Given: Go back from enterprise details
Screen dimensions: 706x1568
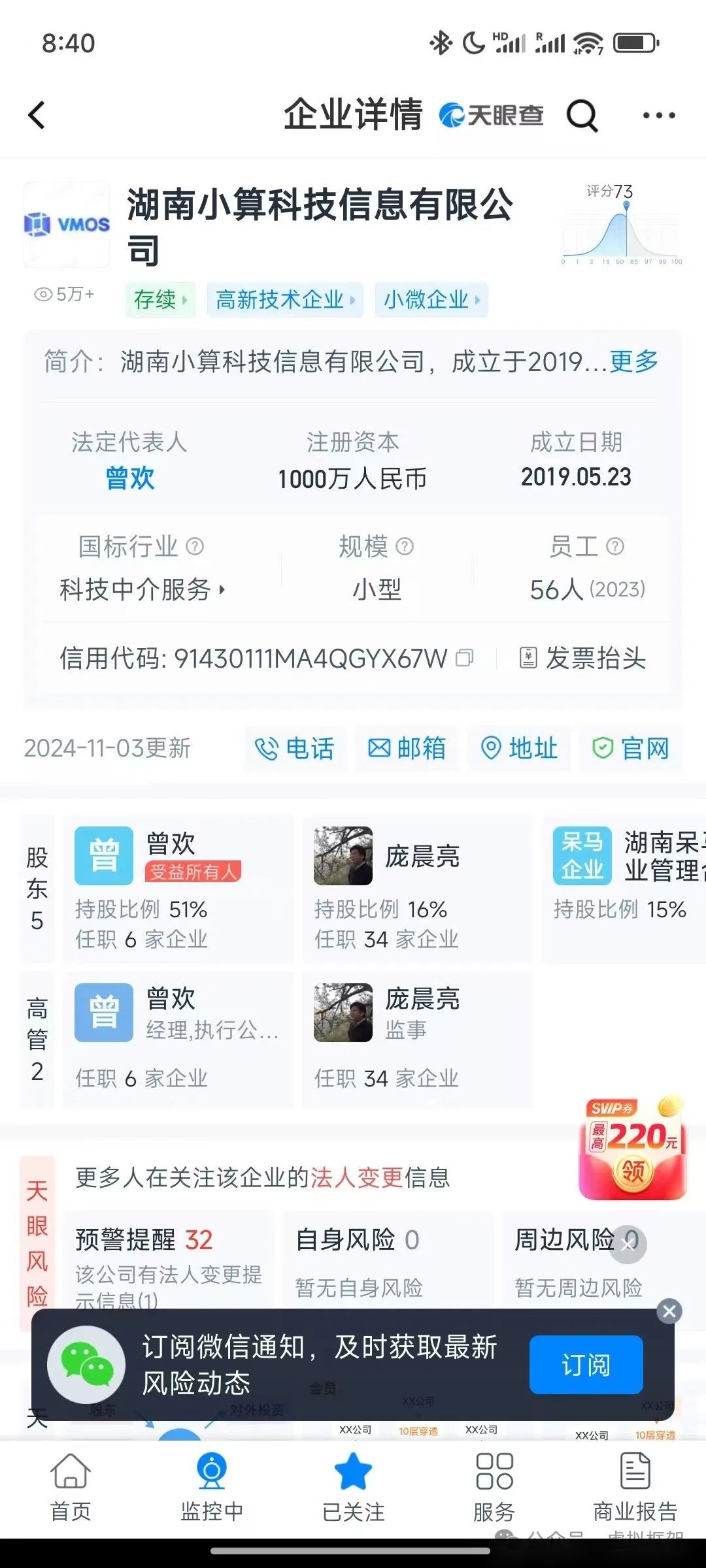Looking at the screenshot, I should coord(37,116).
